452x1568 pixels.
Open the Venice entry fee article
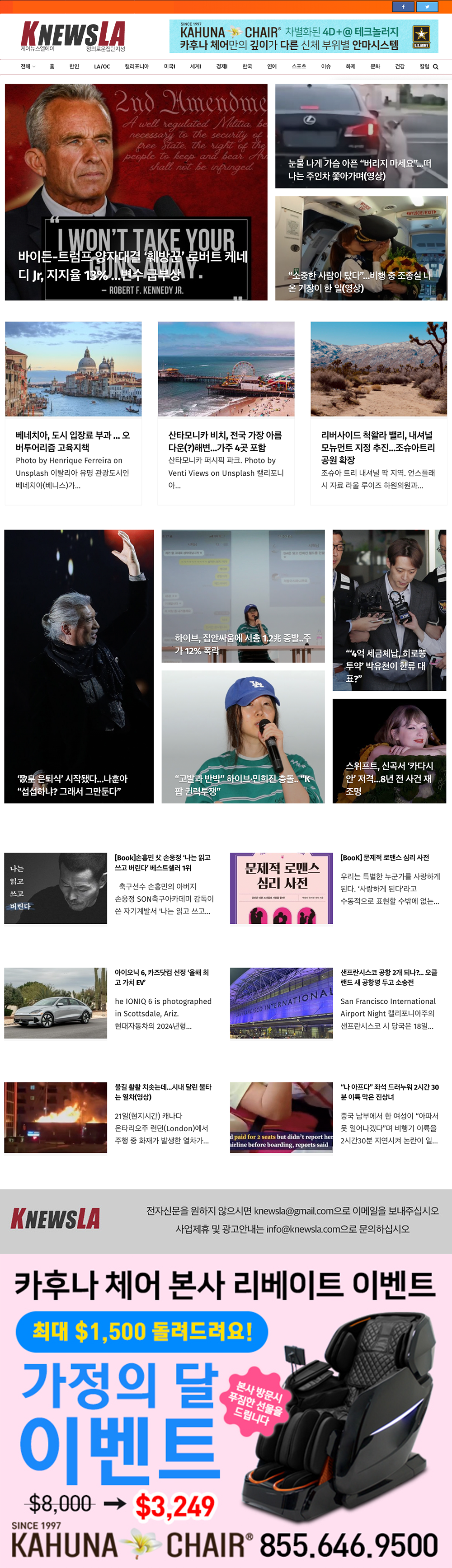(x=72, y=441)
